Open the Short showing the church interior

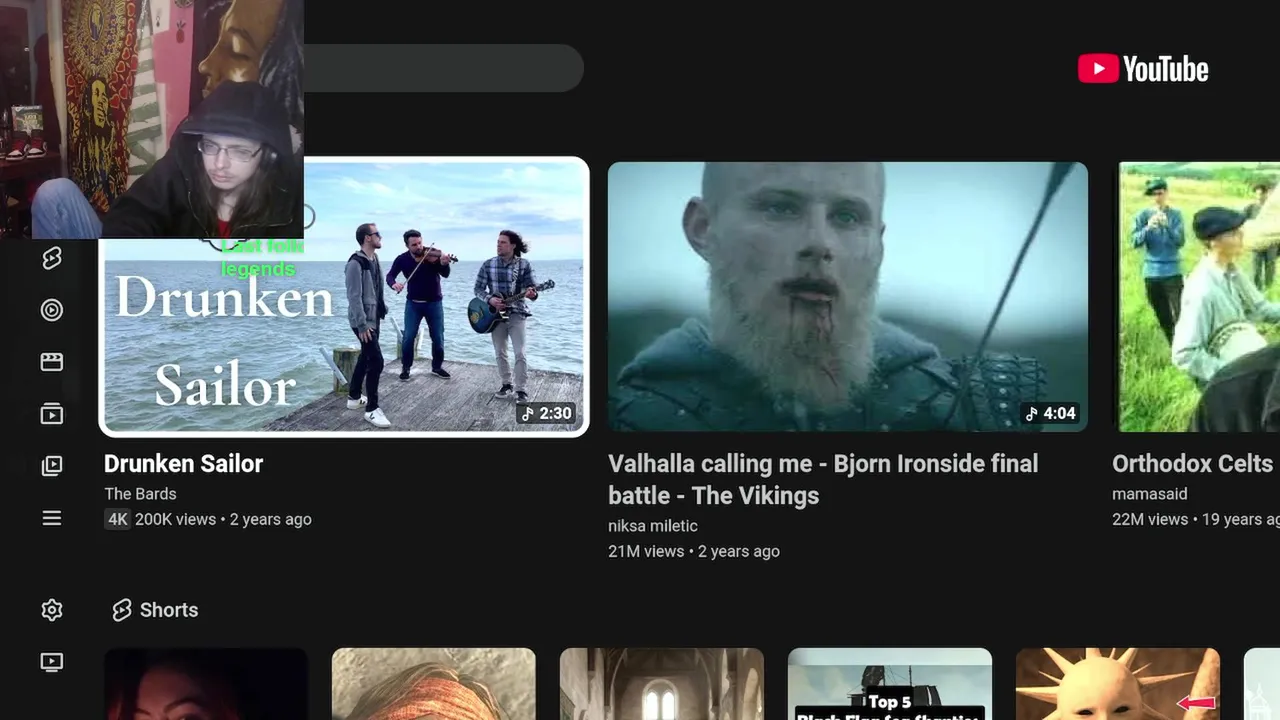tap(661, 685)
